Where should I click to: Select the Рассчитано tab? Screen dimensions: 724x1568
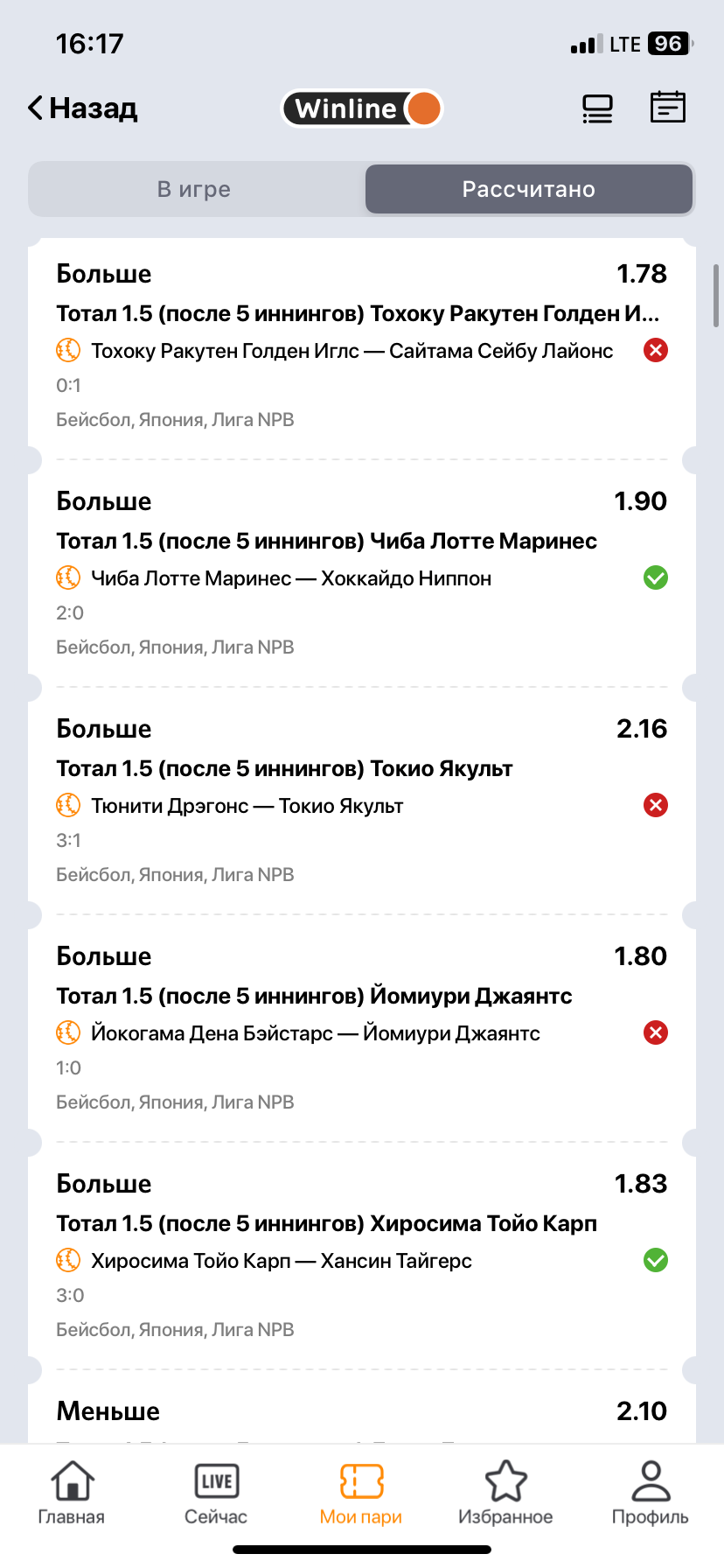(x=529, y=189)
